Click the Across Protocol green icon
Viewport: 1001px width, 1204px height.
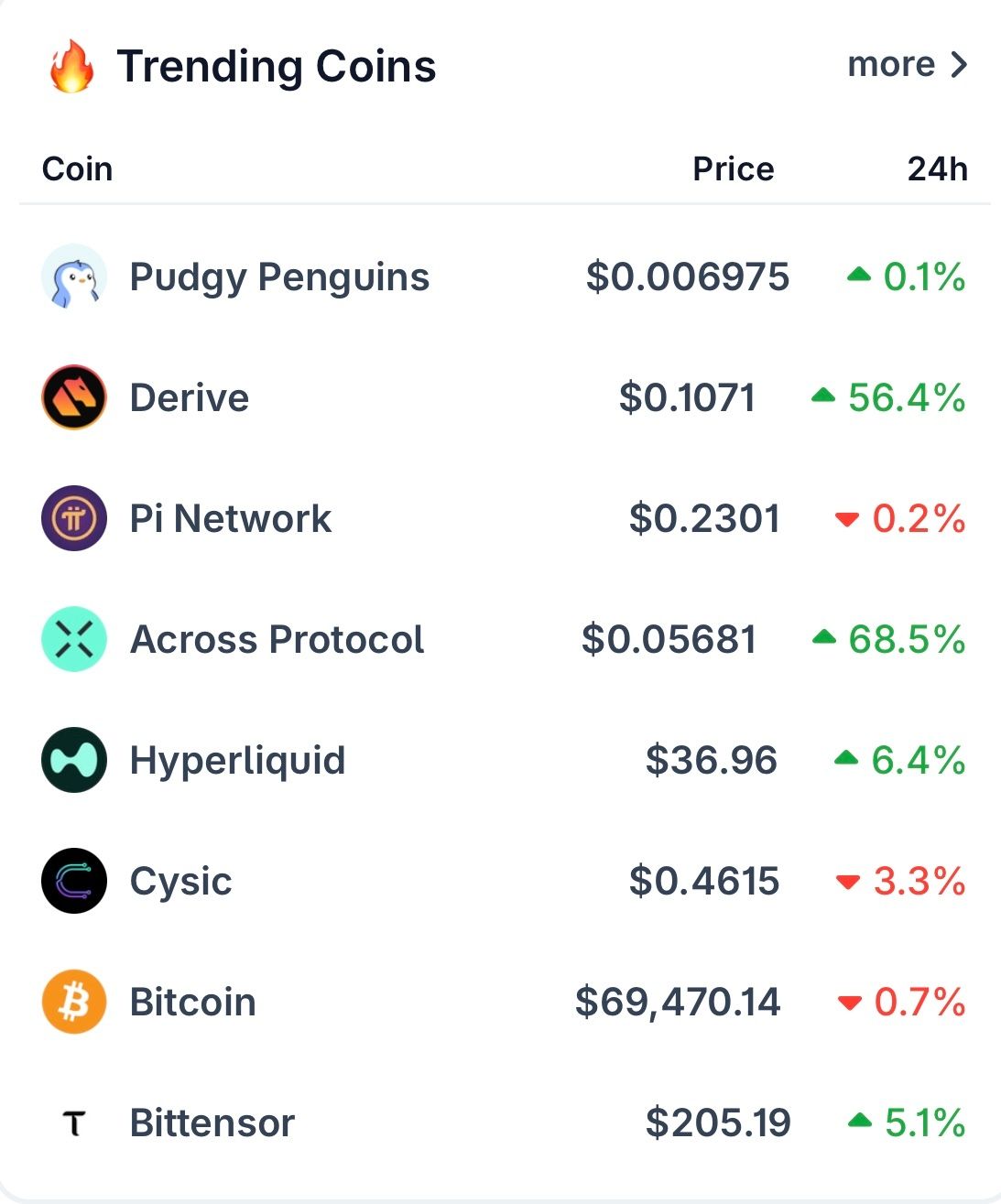pos(75,639)
